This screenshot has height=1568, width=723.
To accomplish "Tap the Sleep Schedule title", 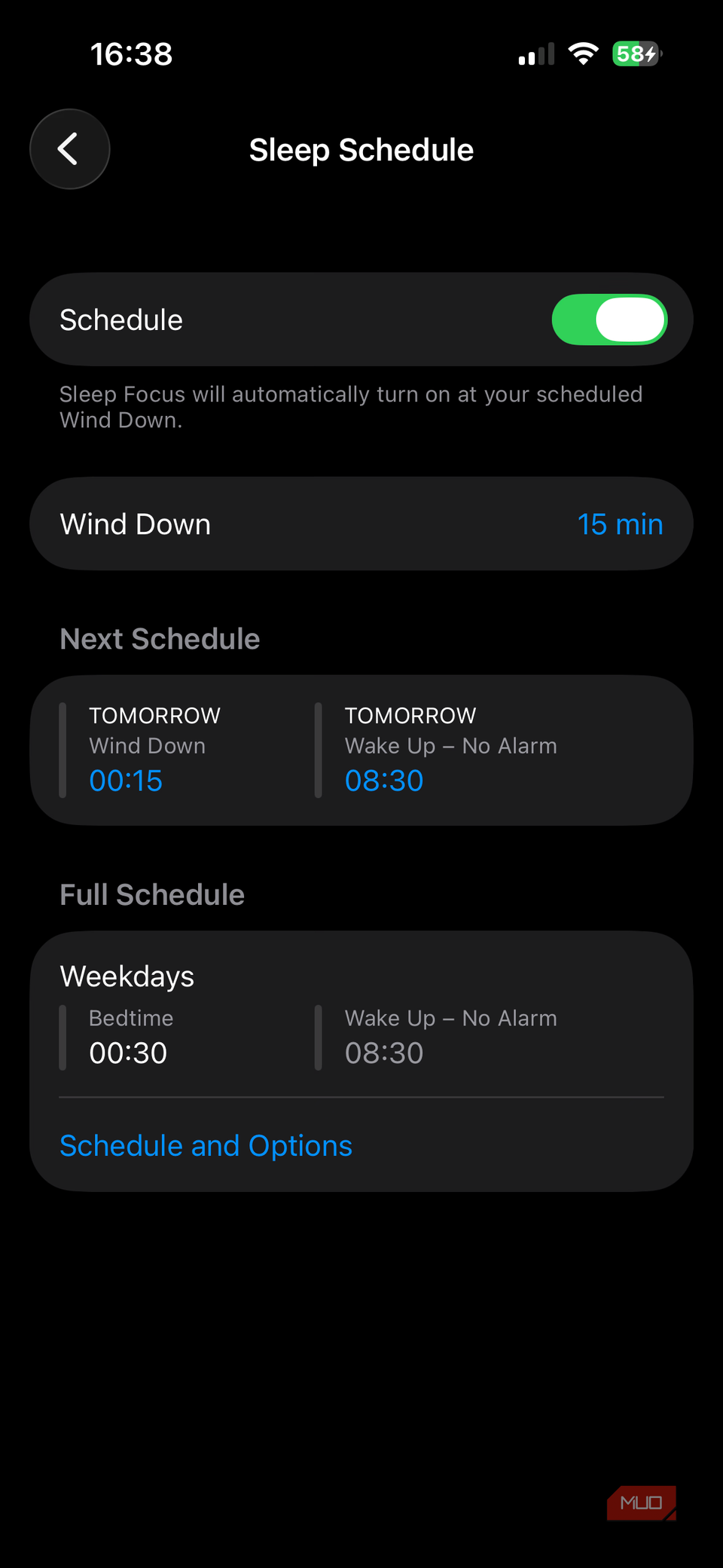I will 361,149.
